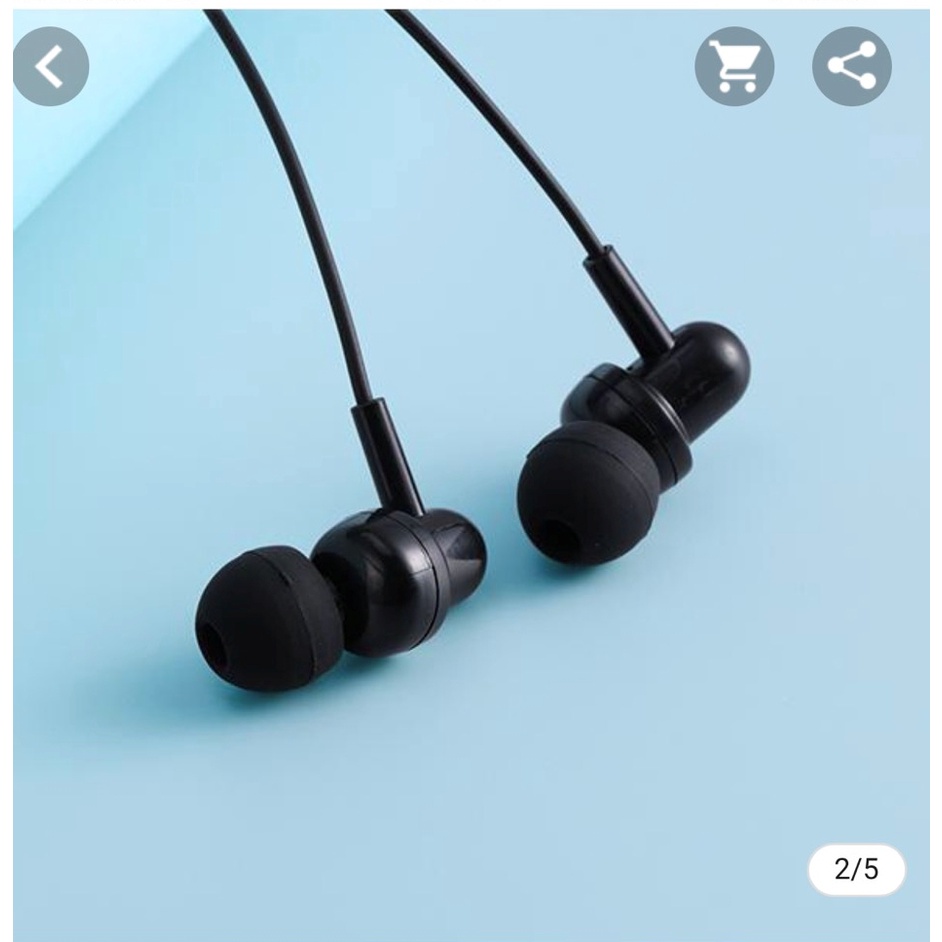Go back using the arrow icon
This screenshot has height=942, width=942.
[x=51, y=67]
